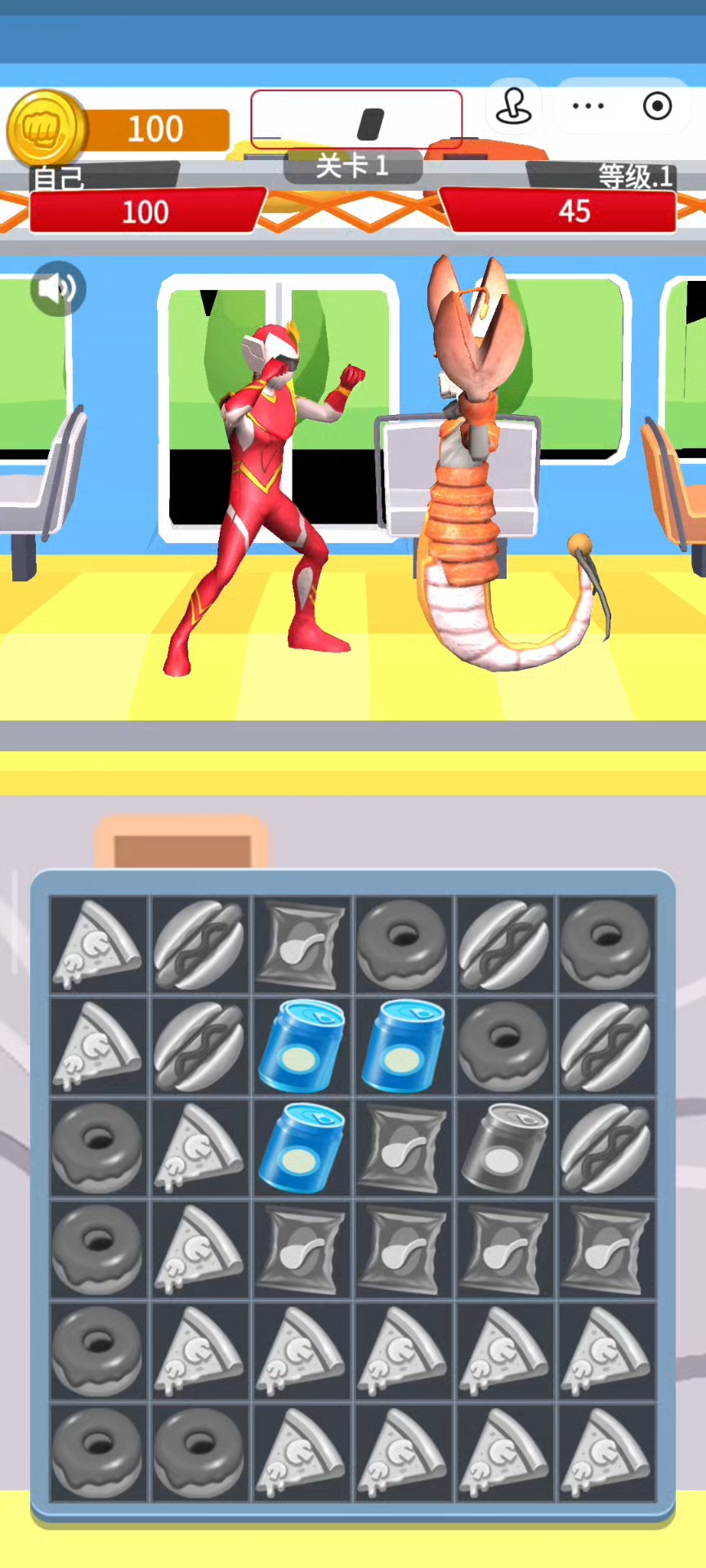Select the gray soda can tile
Screen dimensions: 706x1568
pyautogui.click(x=504, y=1147)
